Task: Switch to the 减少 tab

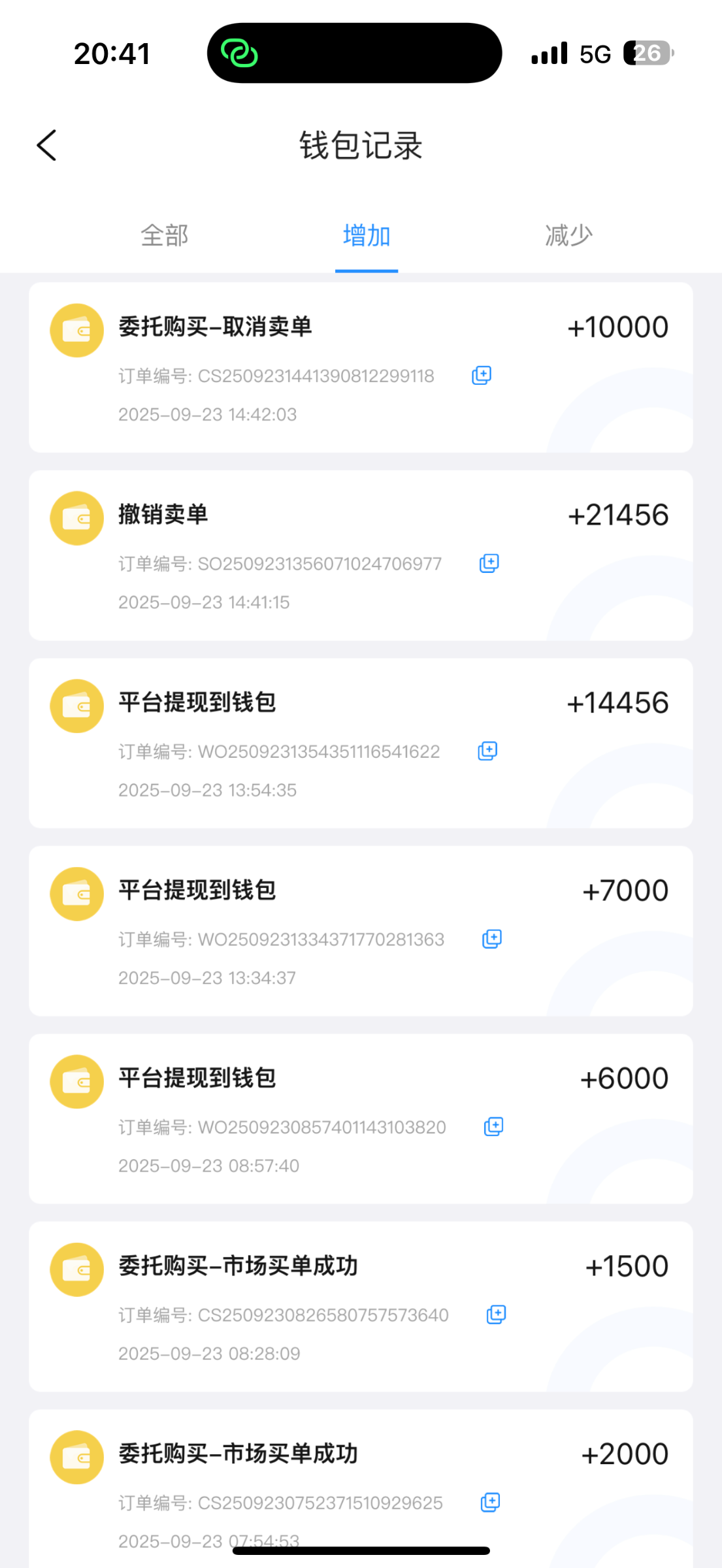Action: click(568, 235)
